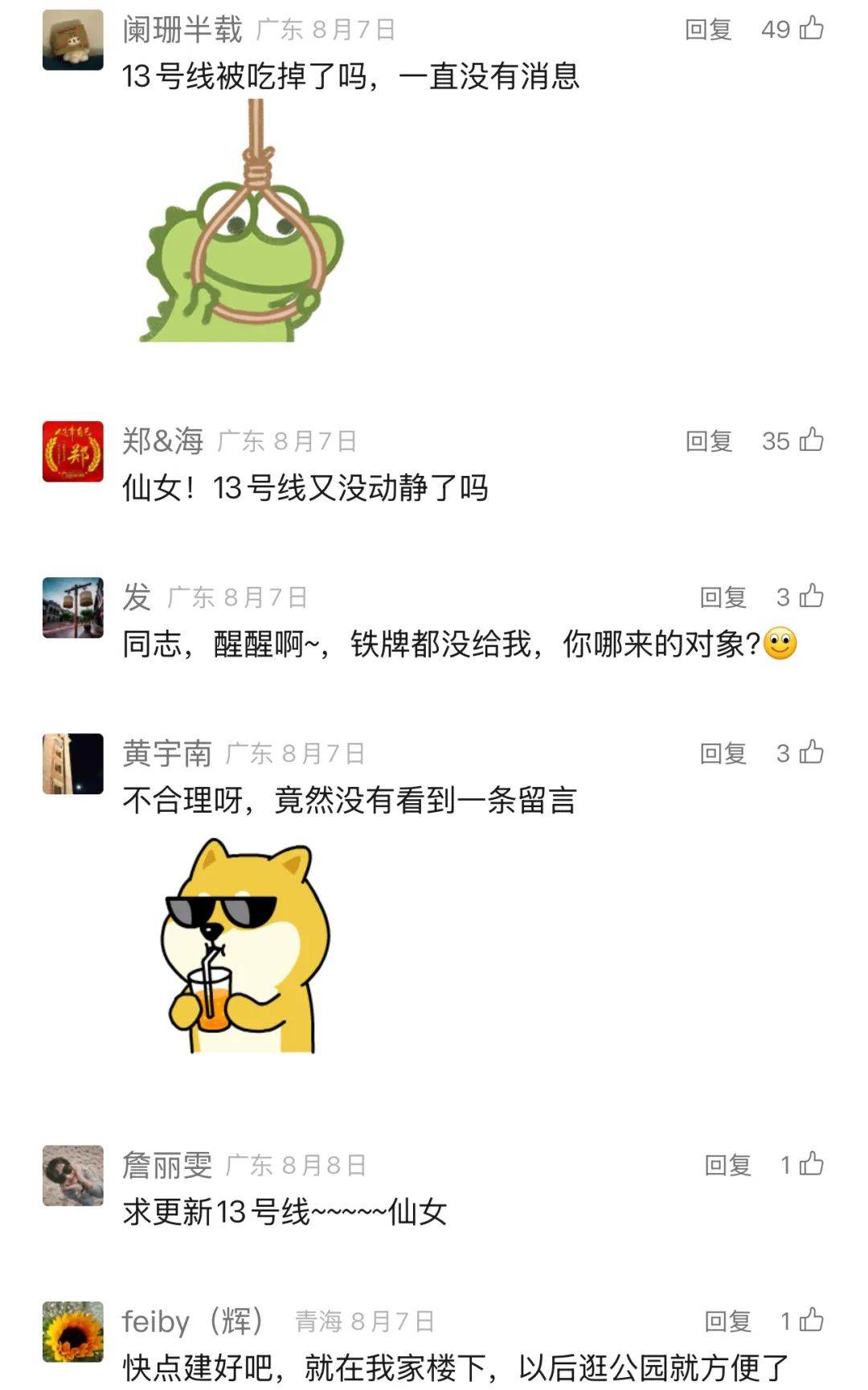Reply to 黄宇南's comment

click(723, 753)
